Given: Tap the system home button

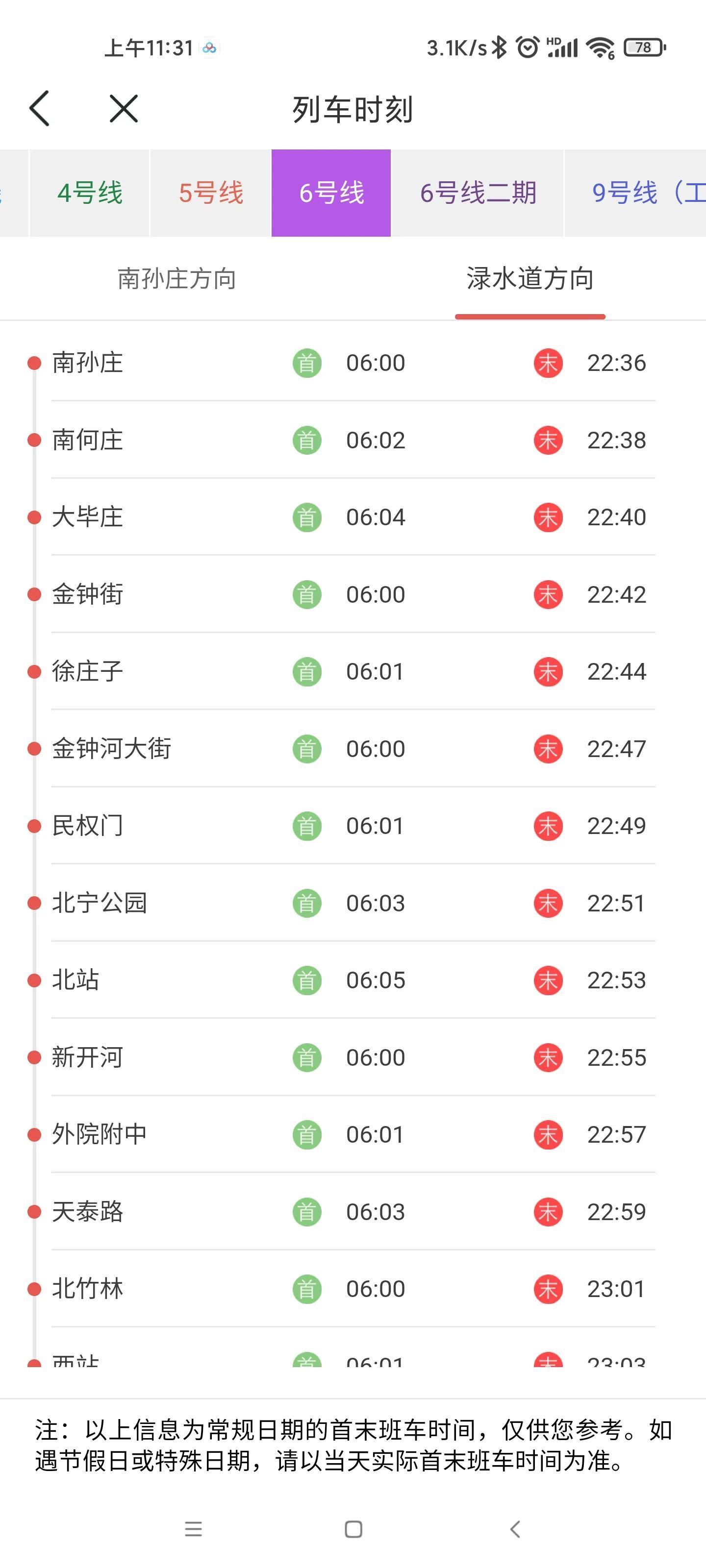Looking at the screenshot, I should tap(353, 1528).
